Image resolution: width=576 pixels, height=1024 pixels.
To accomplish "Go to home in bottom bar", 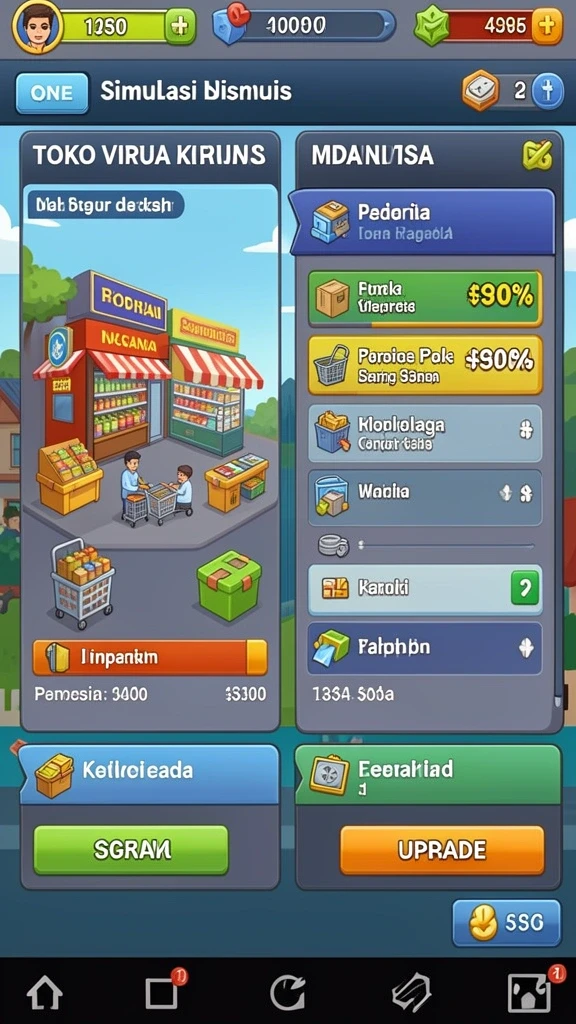I will pyautogui.click(x=44, y=994).
